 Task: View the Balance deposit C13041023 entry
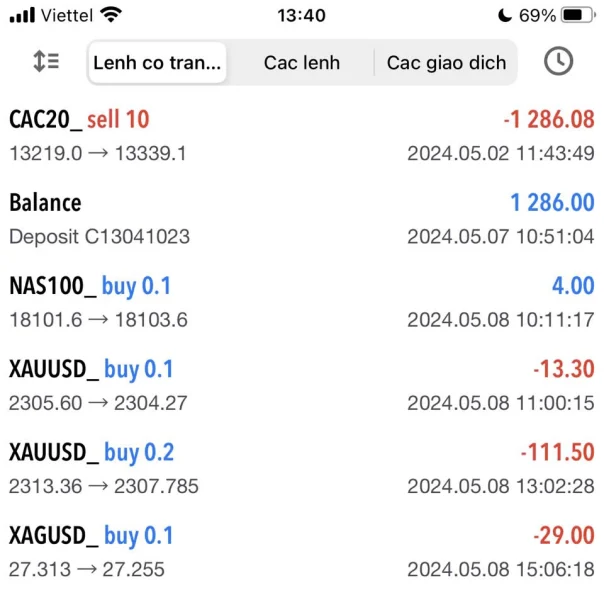pyautogui.click(x=300, y=219)
